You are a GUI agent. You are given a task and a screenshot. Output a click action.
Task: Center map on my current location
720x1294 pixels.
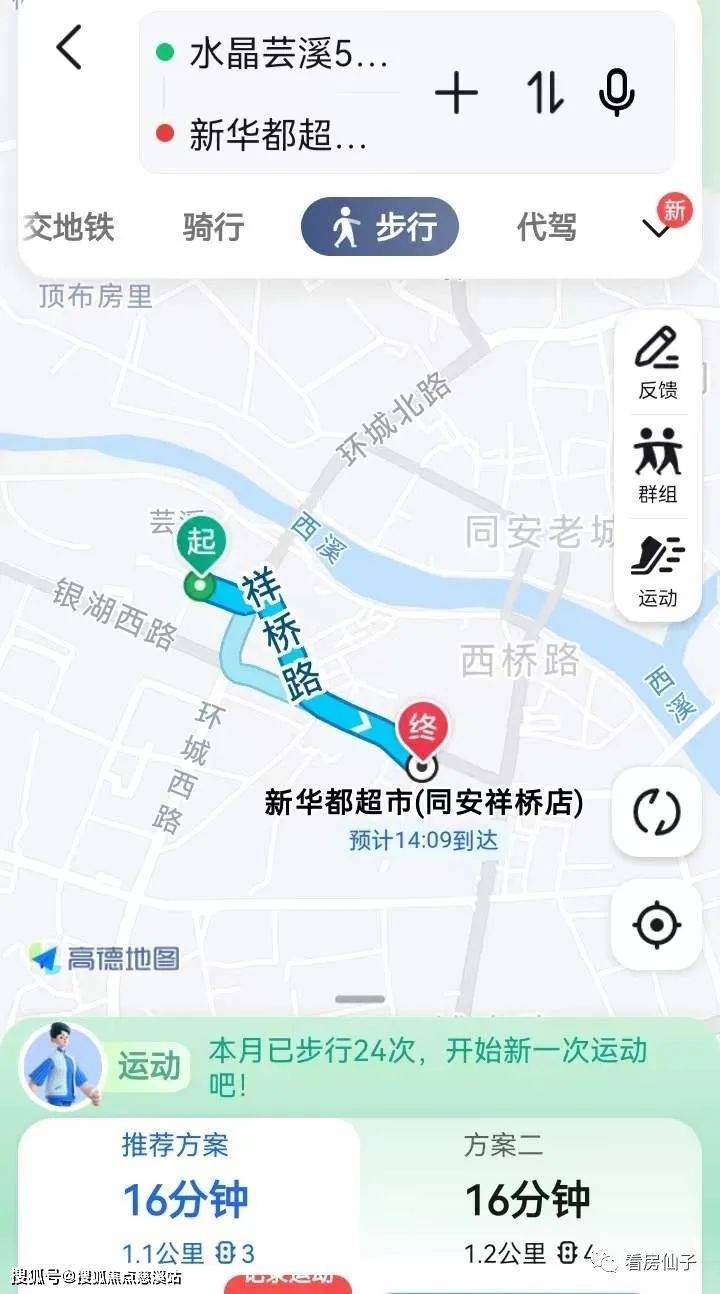(657, 925)
